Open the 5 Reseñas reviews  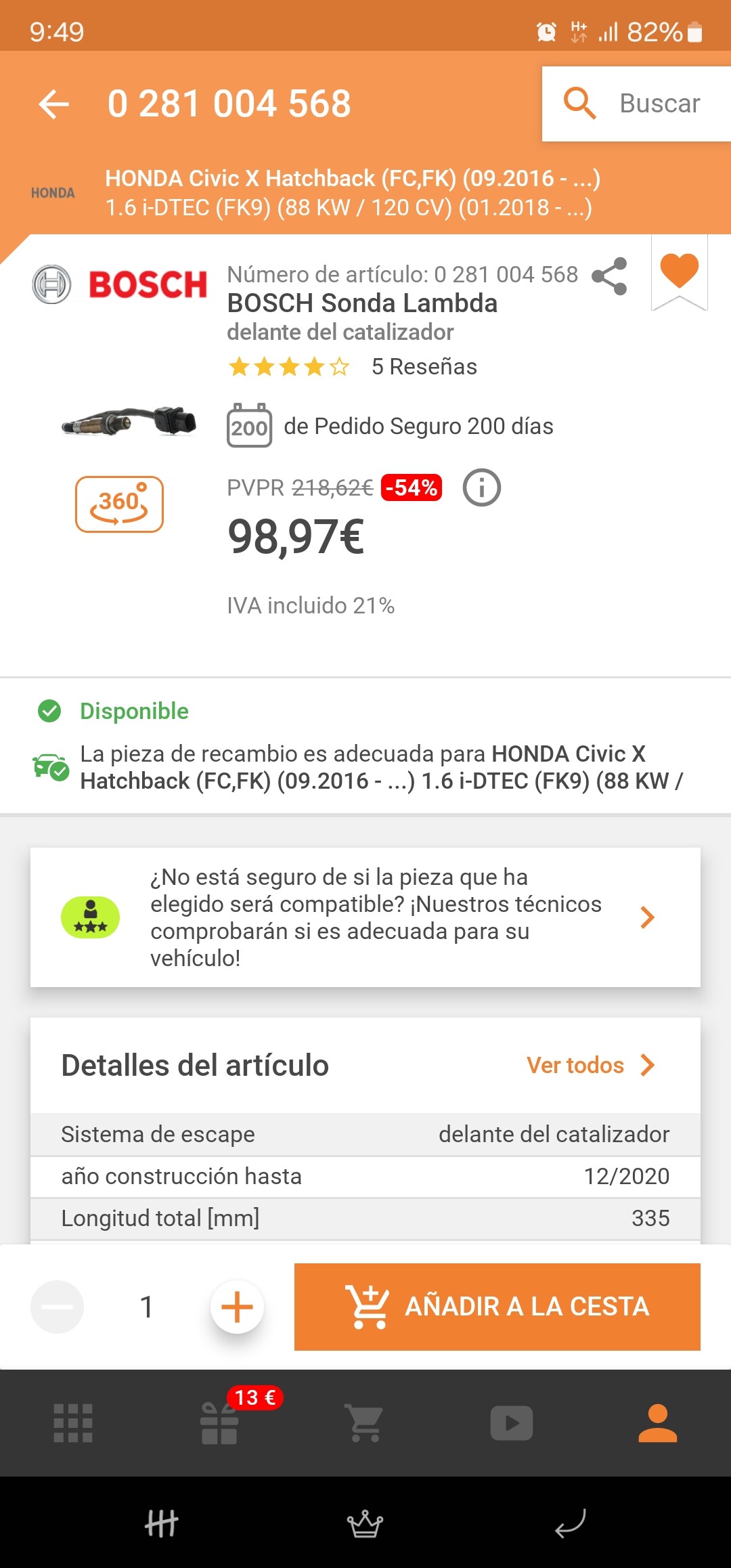pyautogui.click(x=424, y=367)
